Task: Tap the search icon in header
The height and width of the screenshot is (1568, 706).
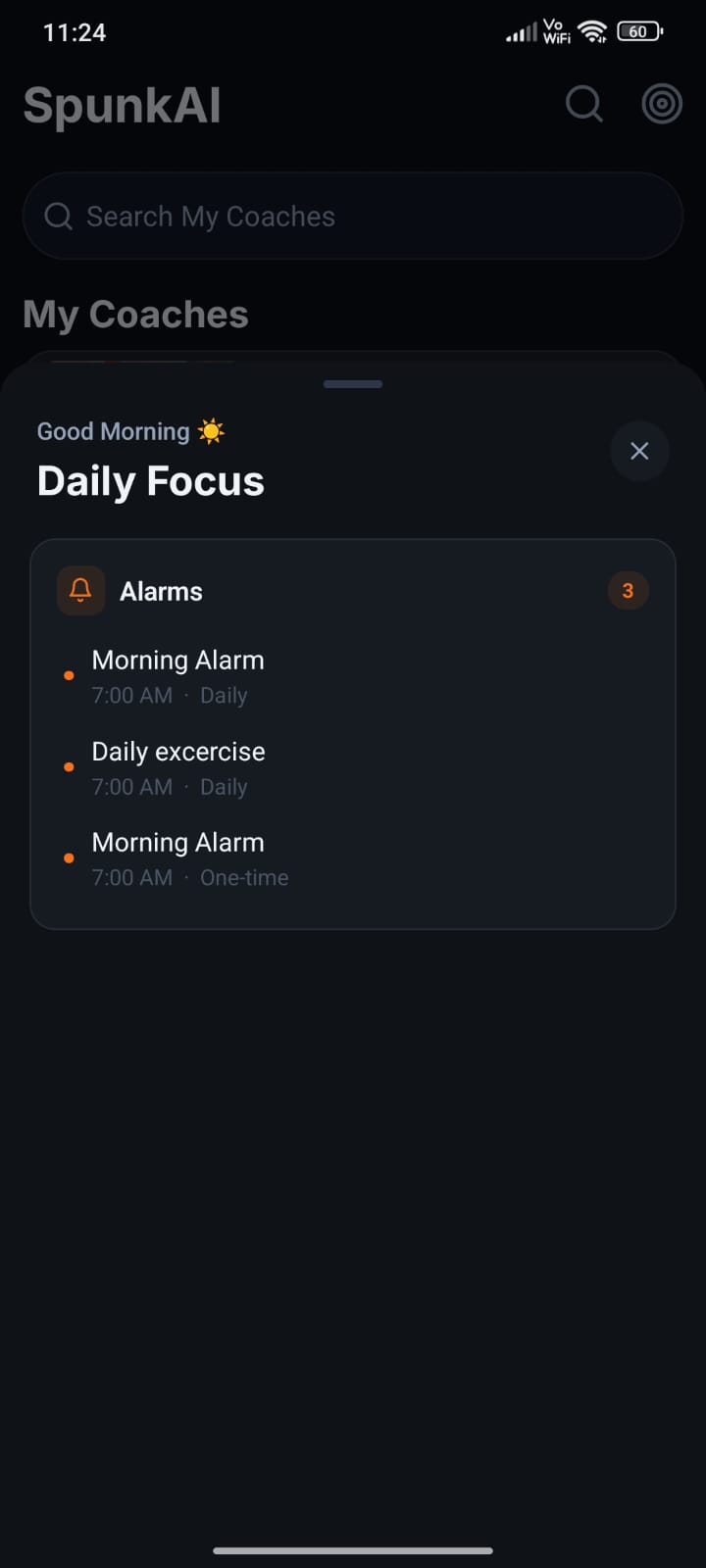Action: coord(584,104)
